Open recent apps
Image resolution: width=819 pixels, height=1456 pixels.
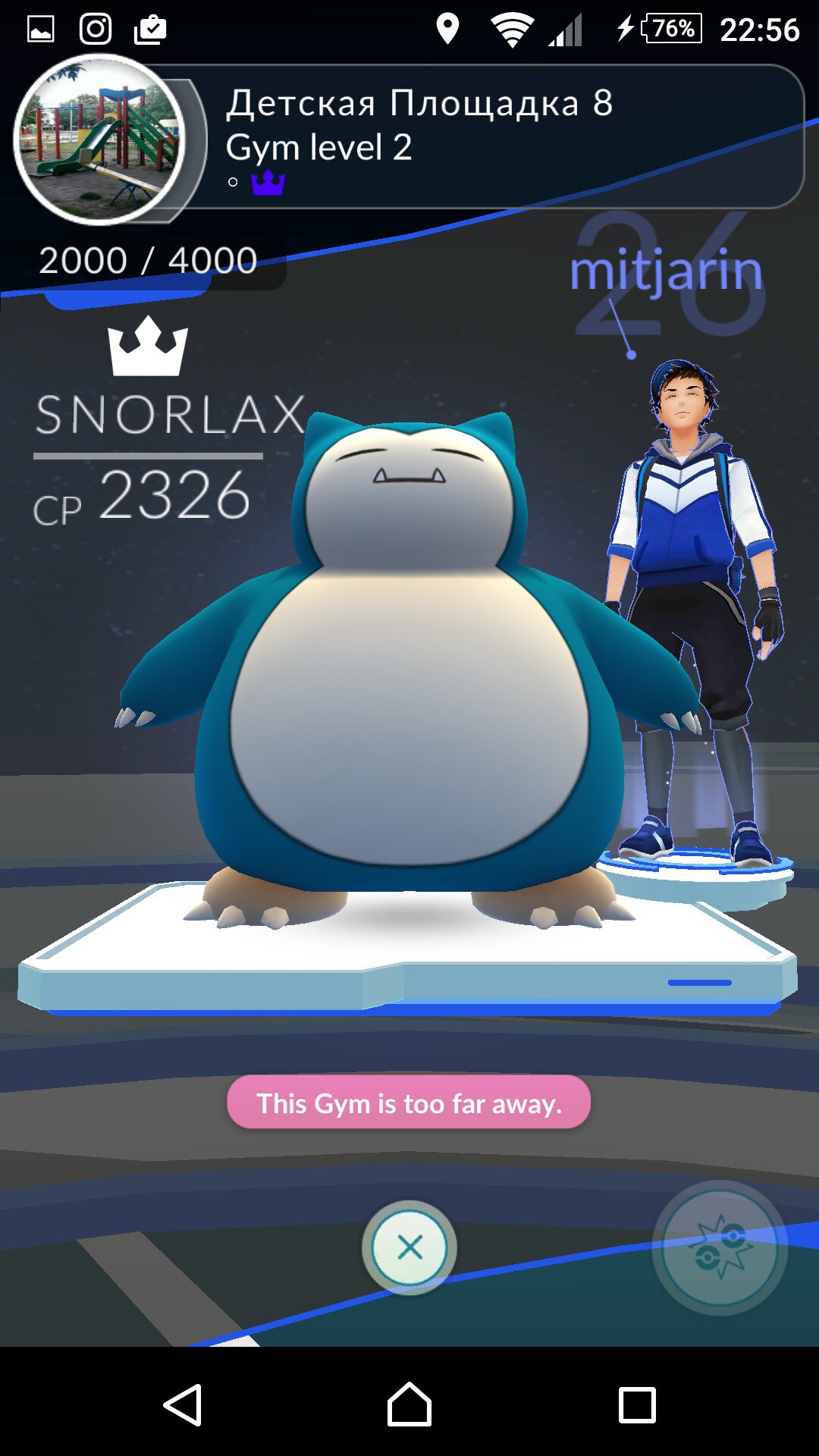[x=637, y=1405]
